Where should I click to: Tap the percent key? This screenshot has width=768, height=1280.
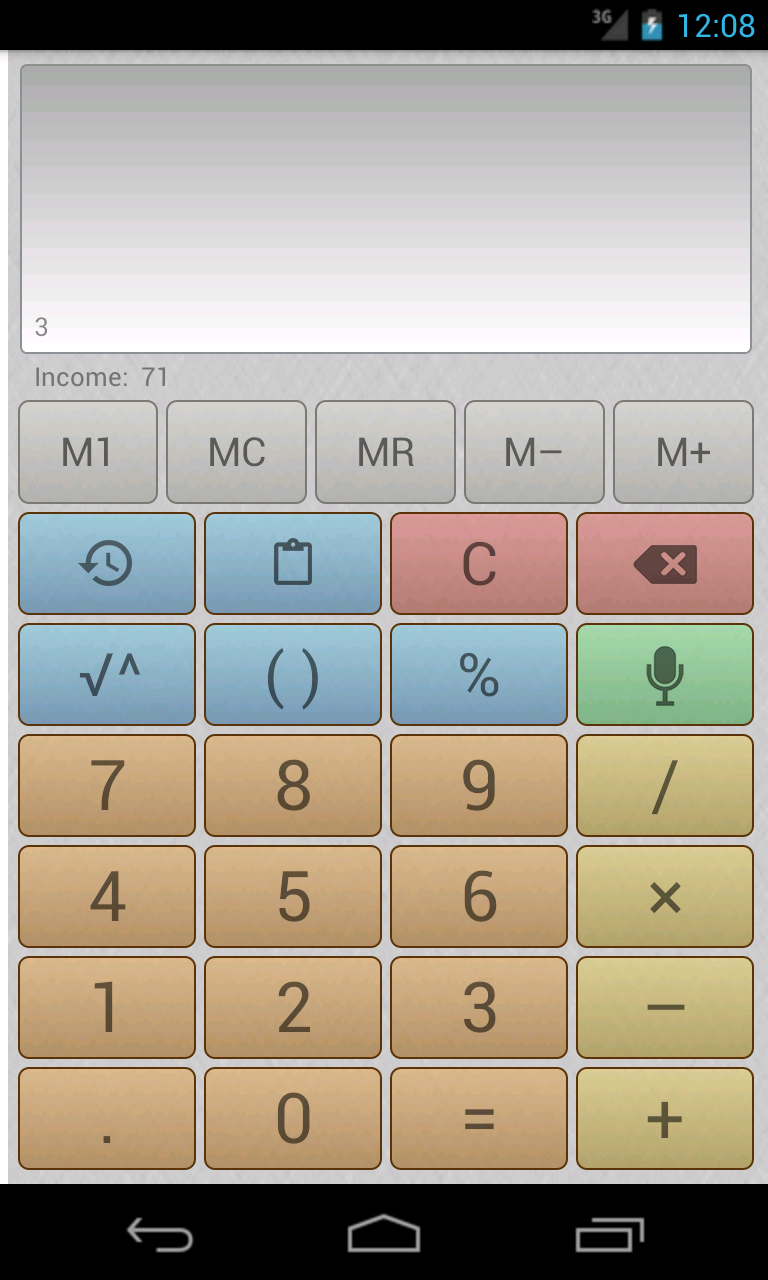pyautogui.click(x=479, y=675)
